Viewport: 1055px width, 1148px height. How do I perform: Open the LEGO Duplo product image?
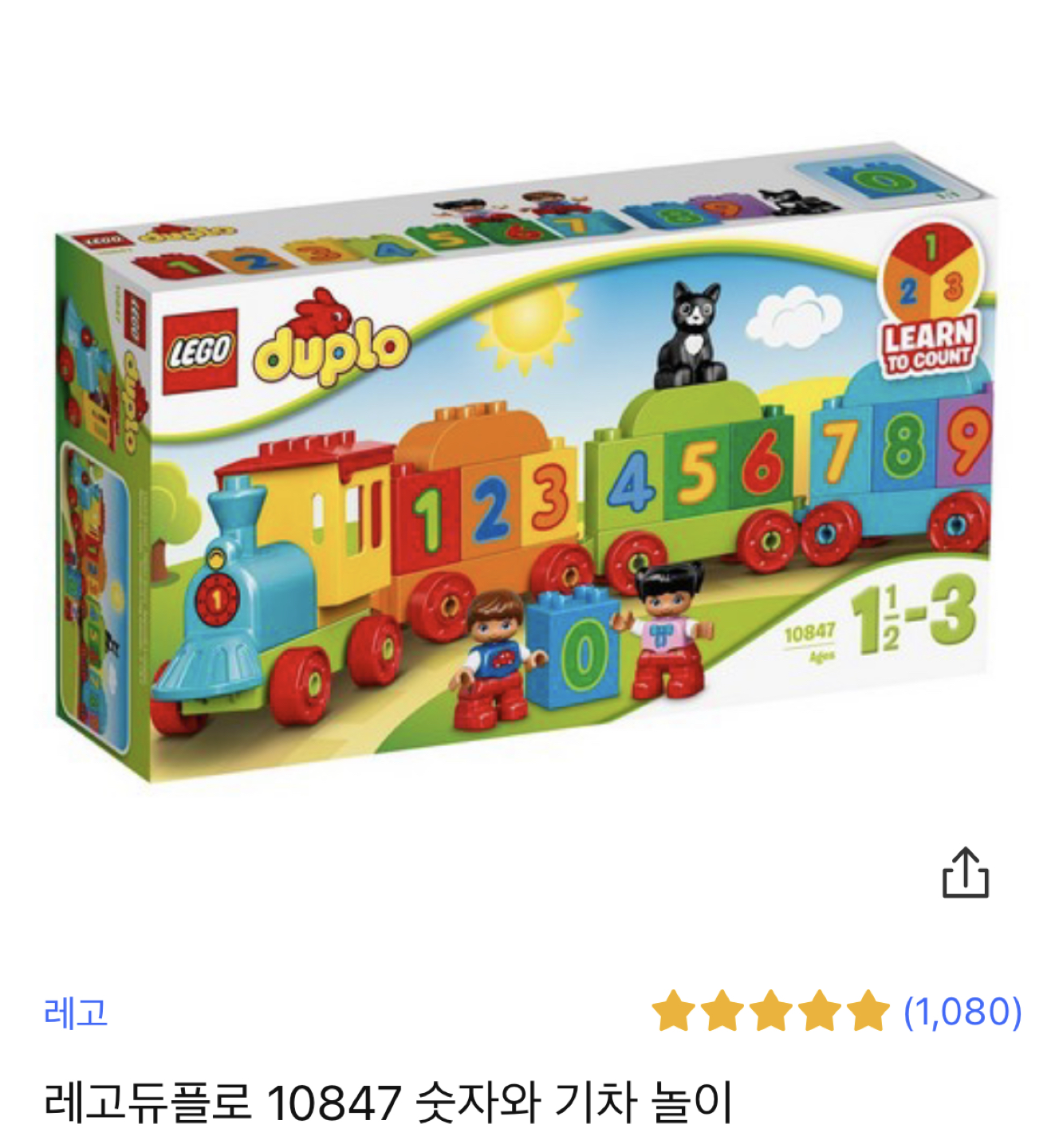click(526, 462)
